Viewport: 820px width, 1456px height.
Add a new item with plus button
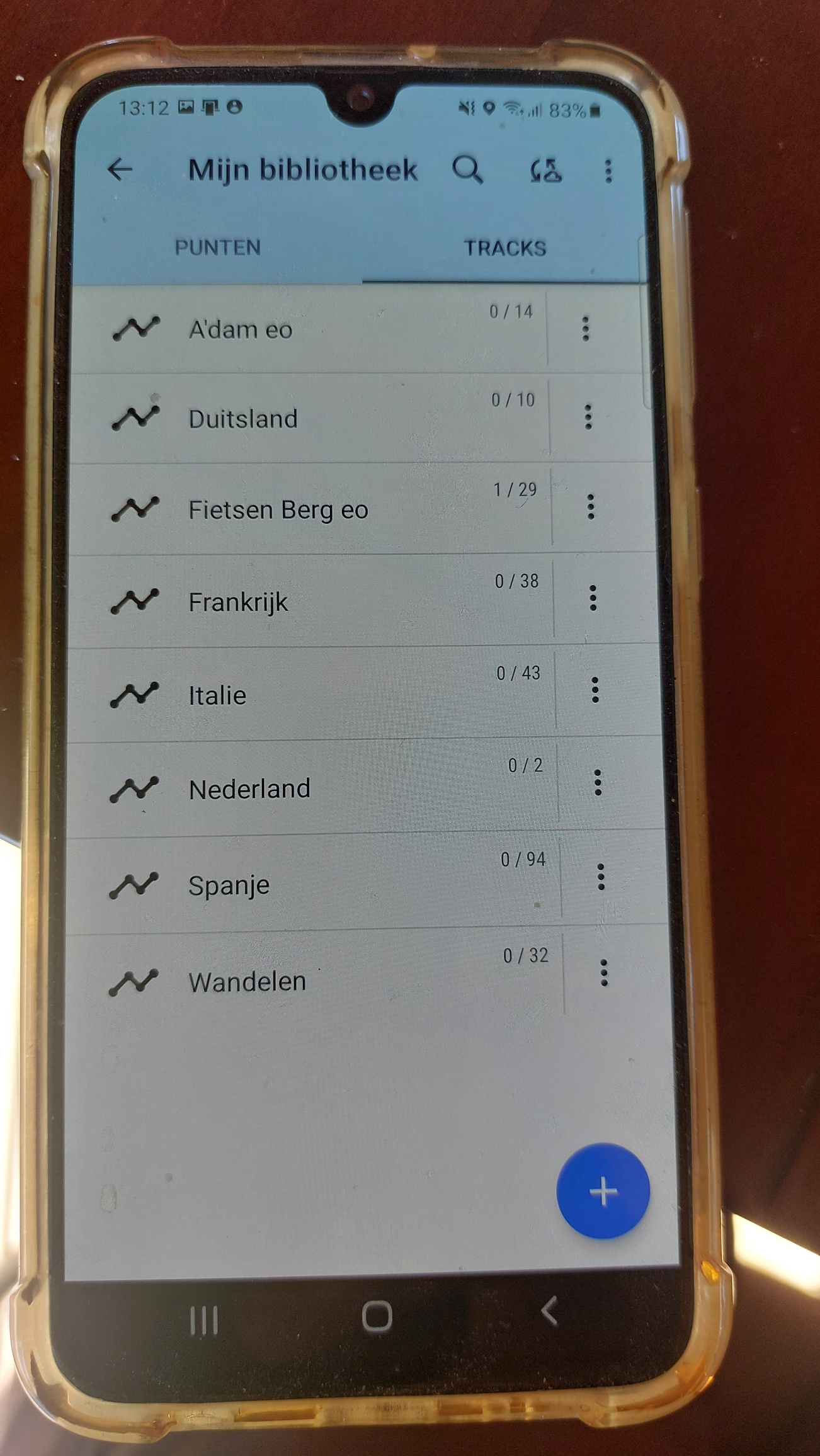(x=603, y=1191)
